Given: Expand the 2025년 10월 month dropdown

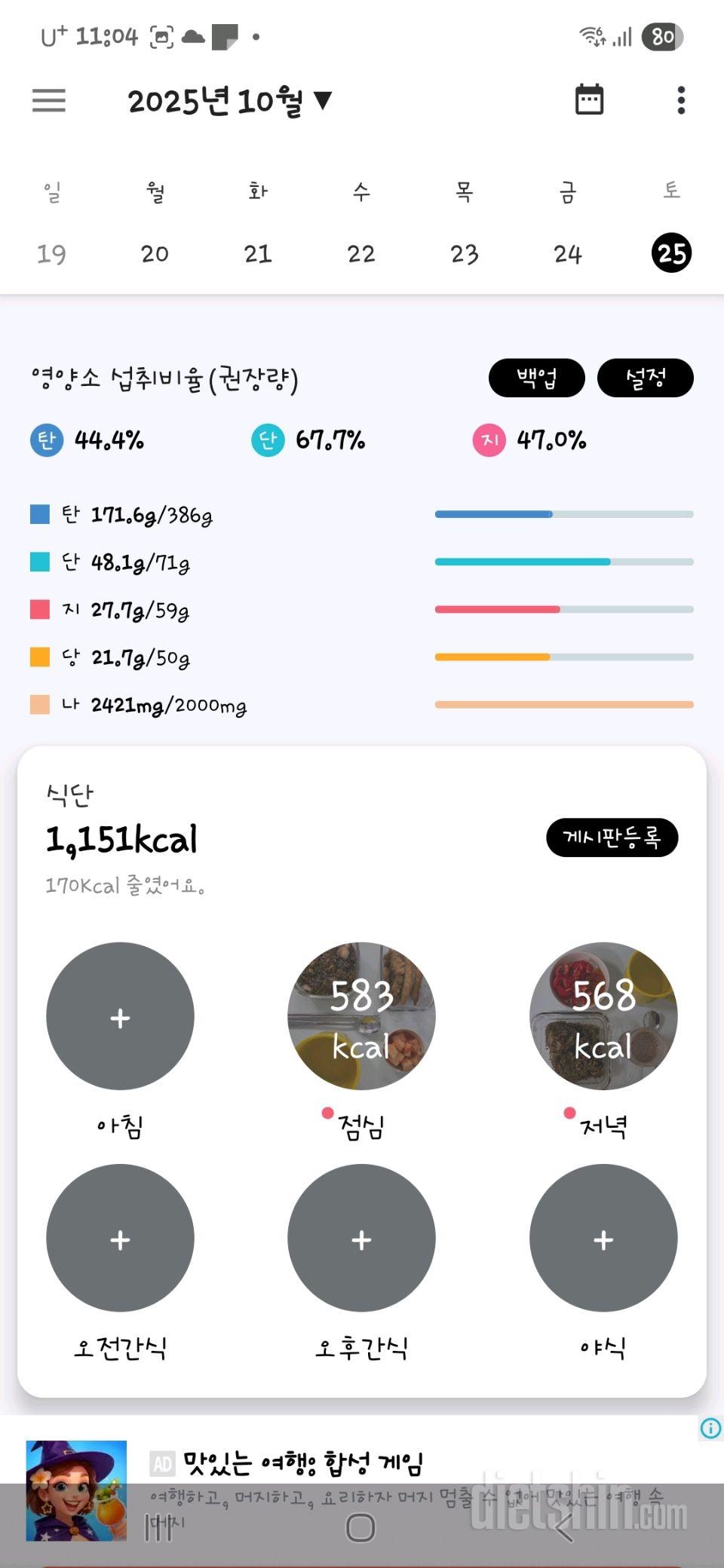Looking at the screenshot, I should click(229, 101).
